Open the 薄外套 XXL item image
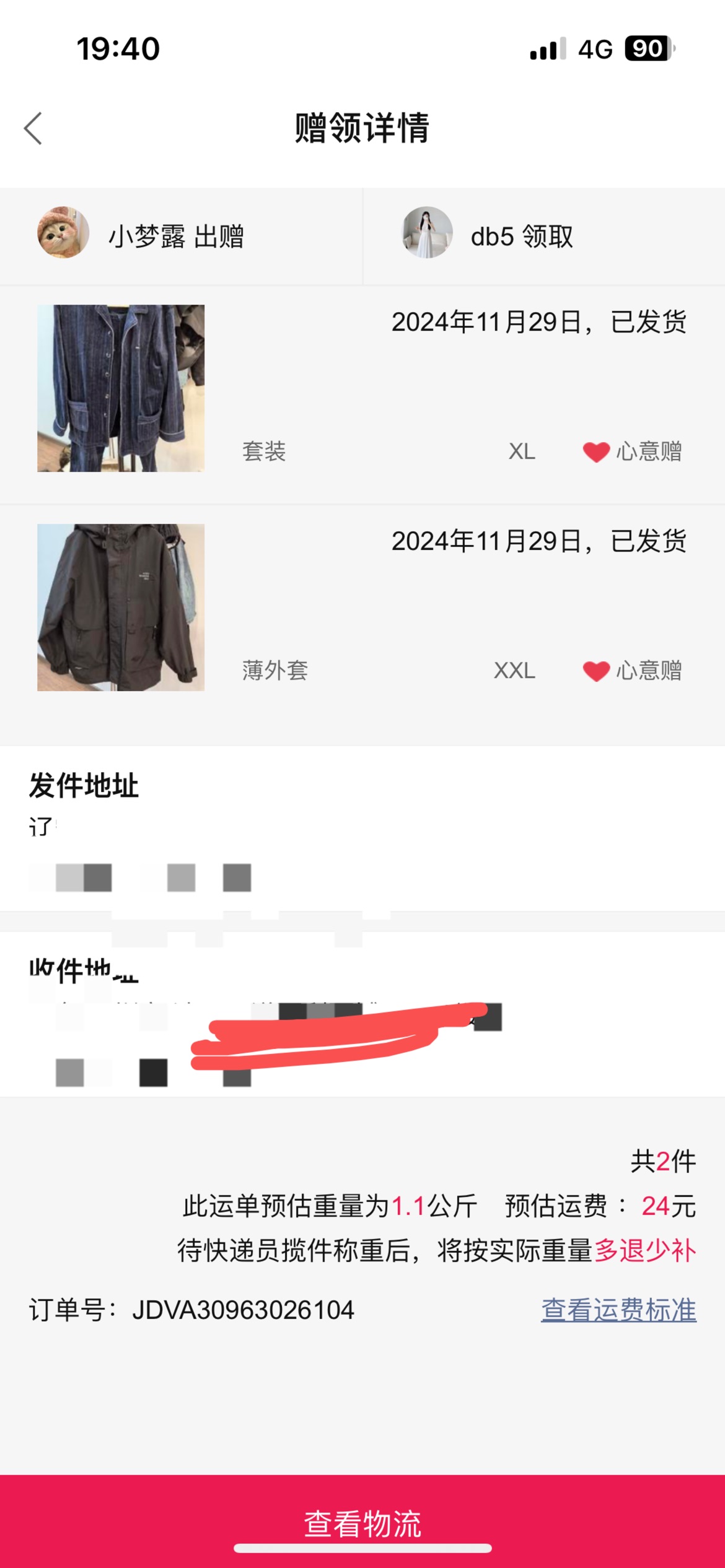725x1568 pixels. [121, 608]
